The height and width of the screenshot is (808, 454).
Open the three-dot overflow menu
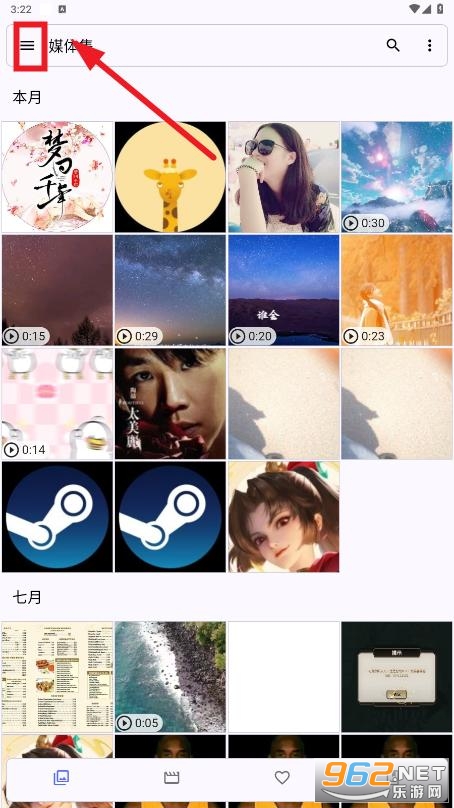pos(429,45)
